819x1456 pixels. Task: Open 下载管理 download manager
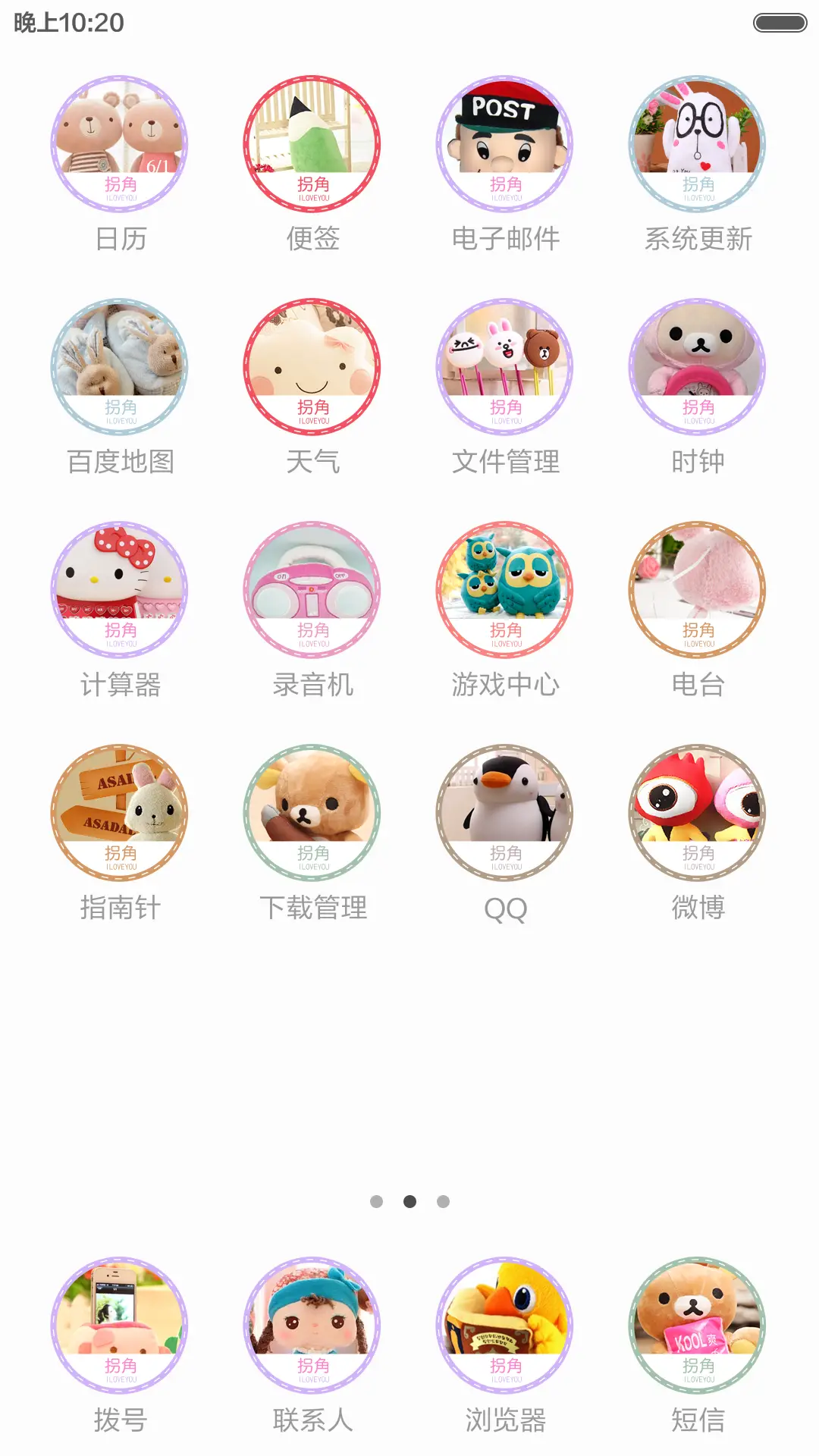[312, 813]
